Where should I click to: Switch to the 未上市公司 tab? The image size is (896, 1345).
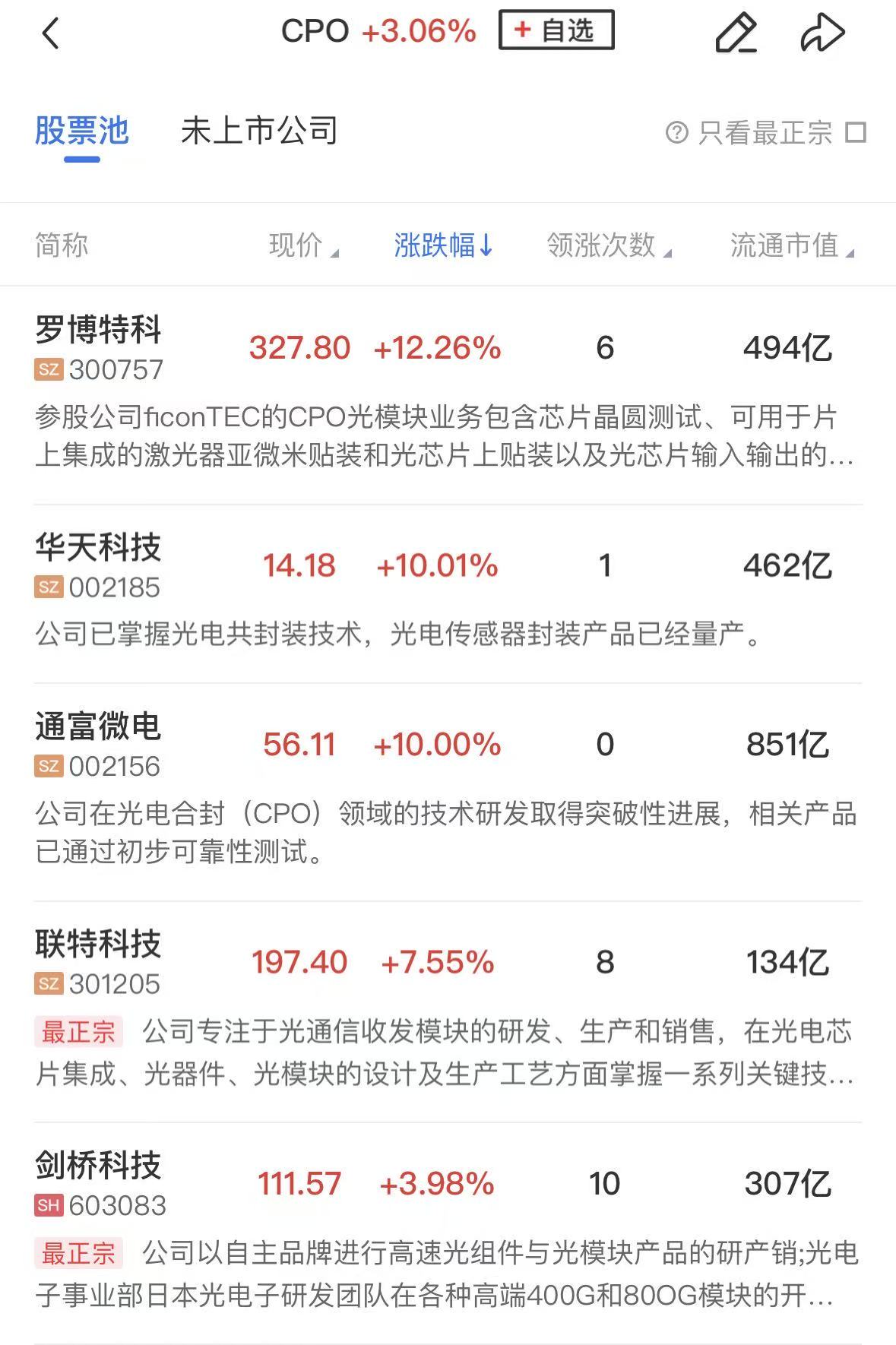click(259, 131)
